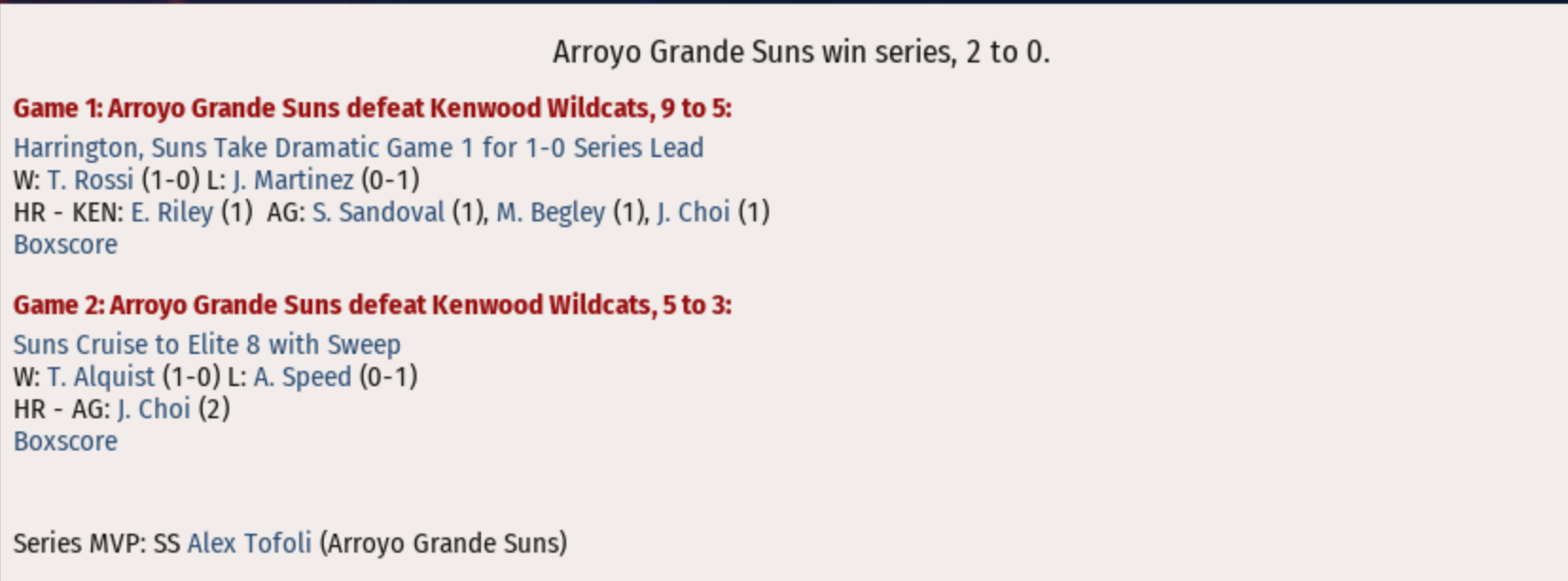Open J. Martinez's player page
Screen dimensions: 1568x581
(293, 181)
